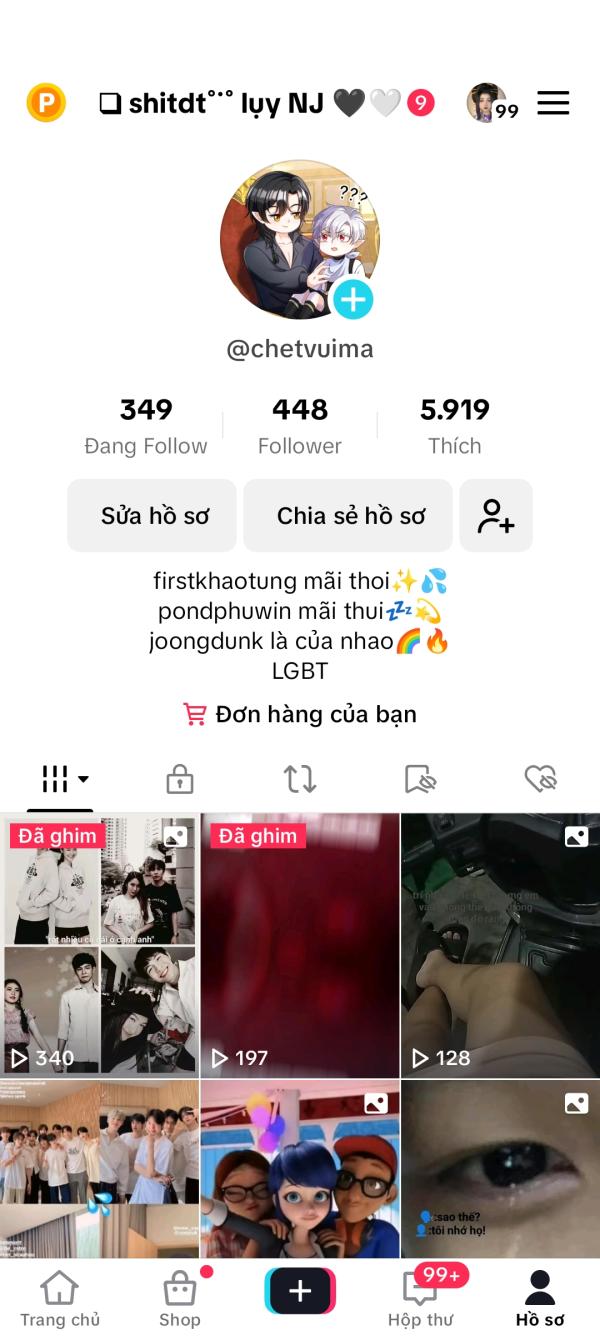Switch to the reposts tab
Screen dimensions: 600x1340
point(300,779)
